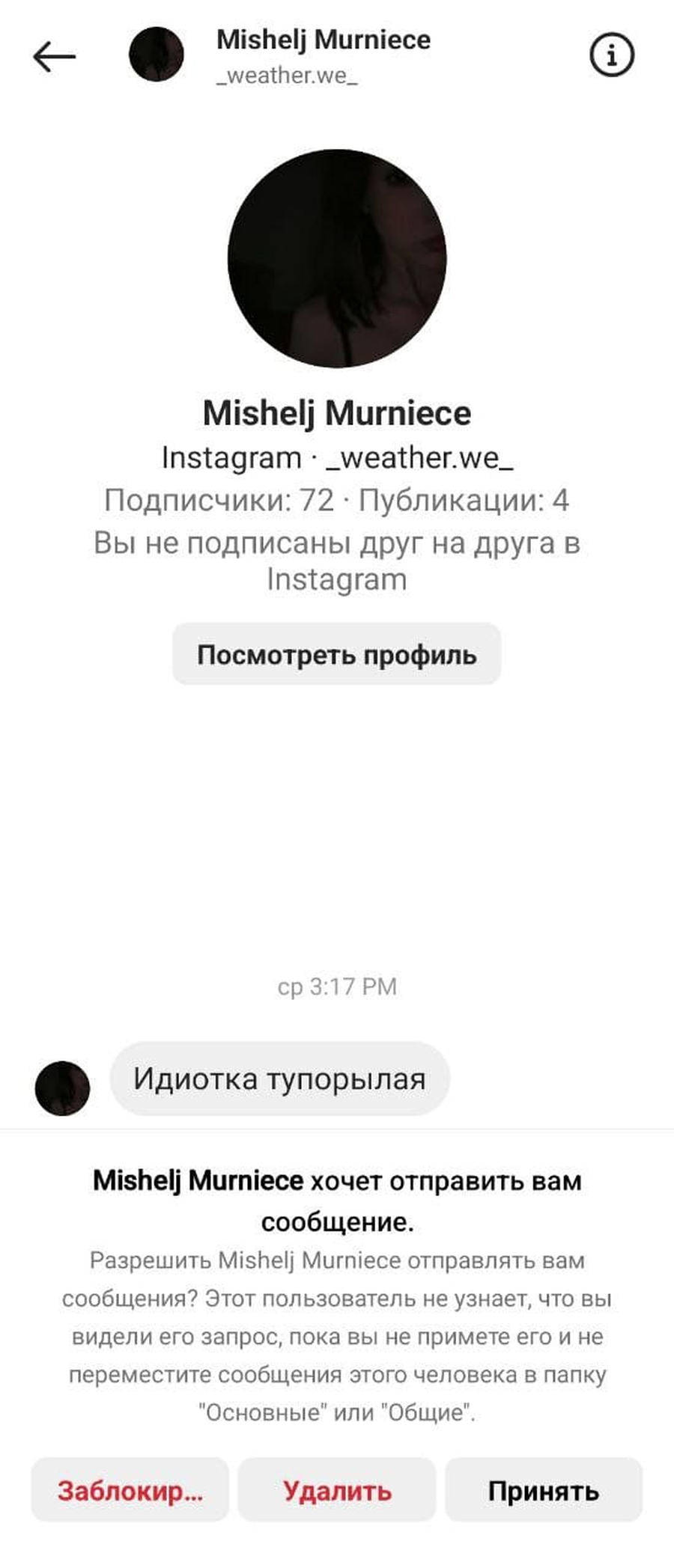Image resolution: width=674 pixels, height=1568 pixels.
Task: Go back using the arrow
Action: click(55, 56)
